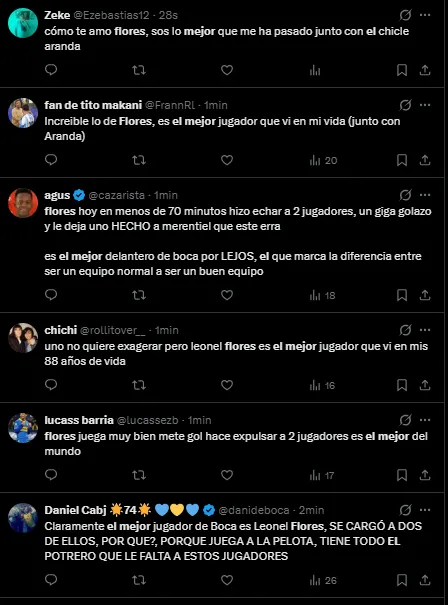Retweet Zeke's post
Image resolution: width=448 pixels, height=605 pixels.
[x=139, y=70]
